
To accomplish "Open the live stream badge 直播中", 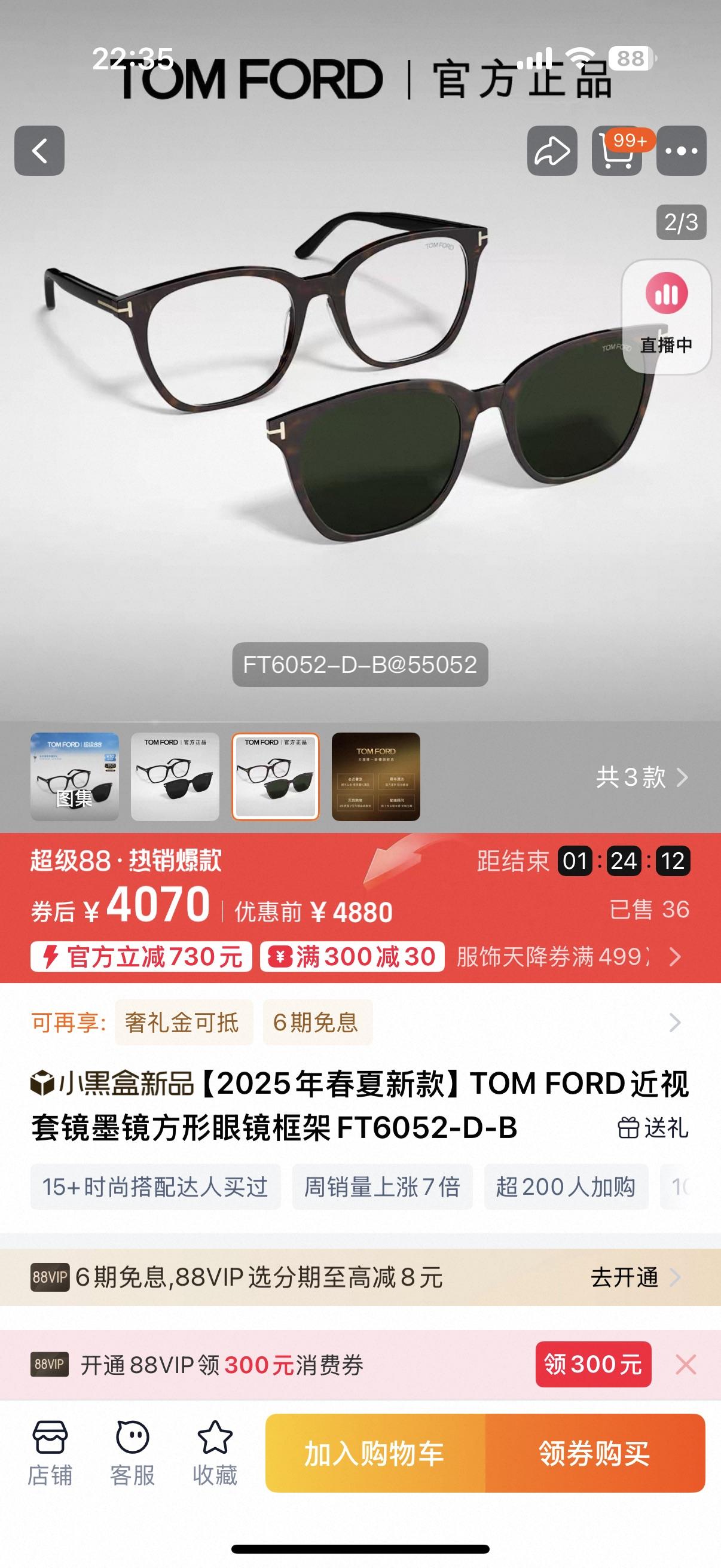I will coord(666,316).
